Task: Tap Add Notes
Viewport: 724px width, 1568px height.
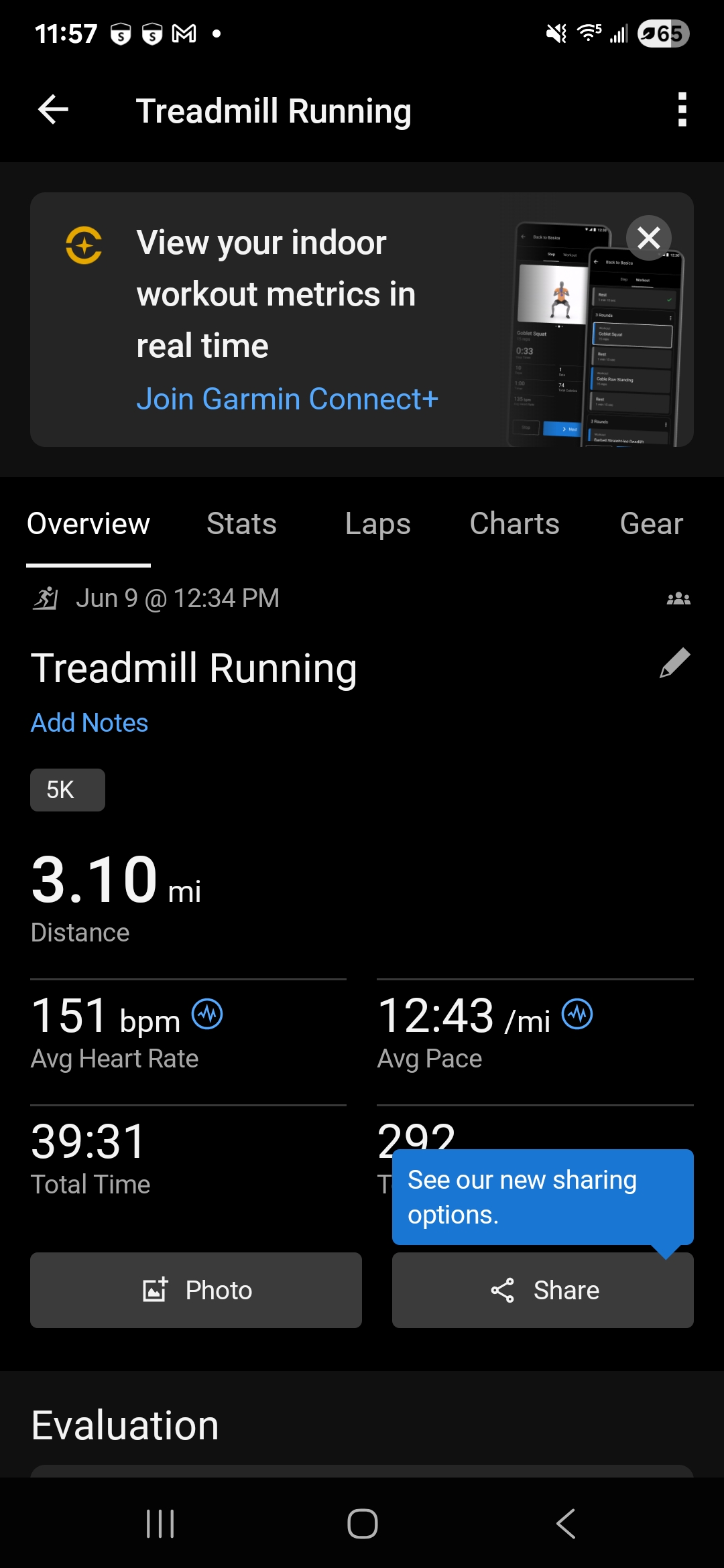Action: (89, 723)
